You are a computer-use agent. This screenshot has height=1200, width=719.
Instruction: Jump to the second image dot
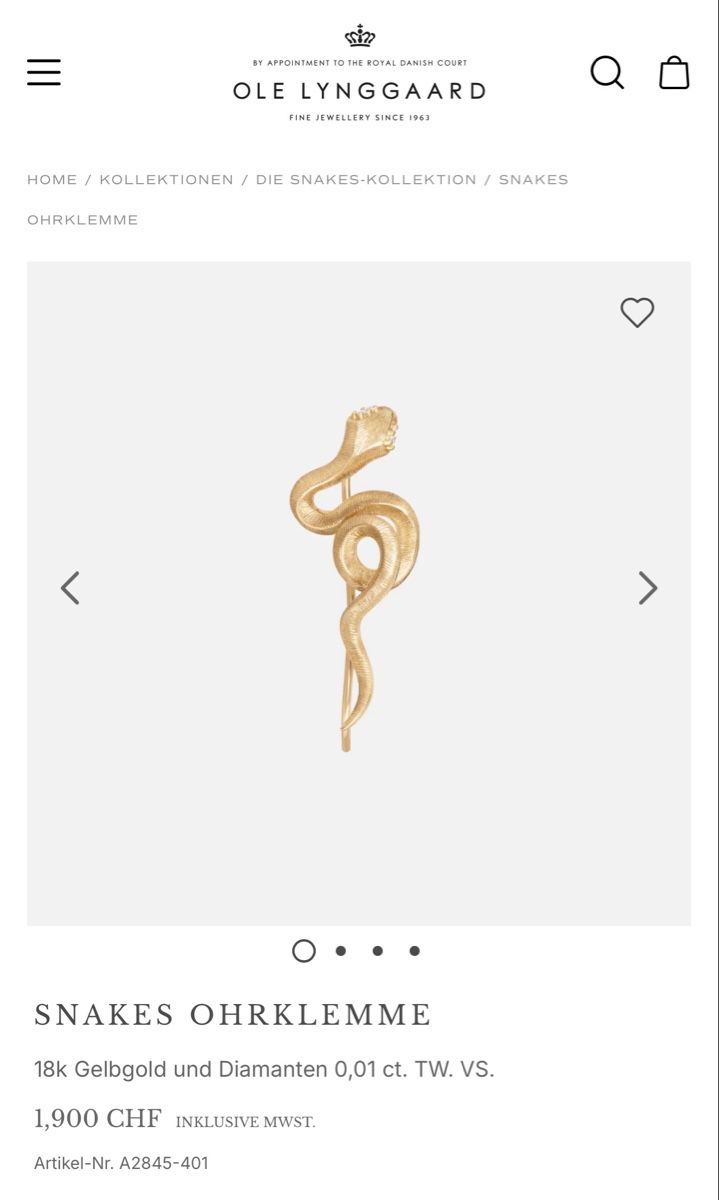[x=341, y=951]
